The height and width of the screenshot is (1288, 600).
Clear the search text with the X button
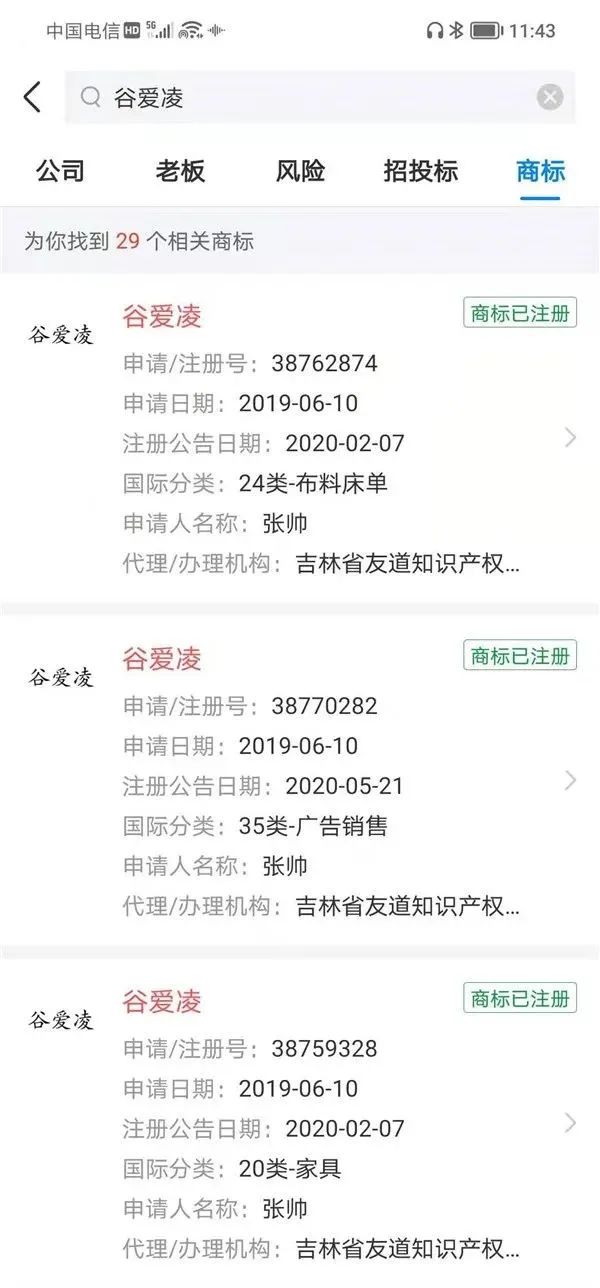click(x=550, y=97)
